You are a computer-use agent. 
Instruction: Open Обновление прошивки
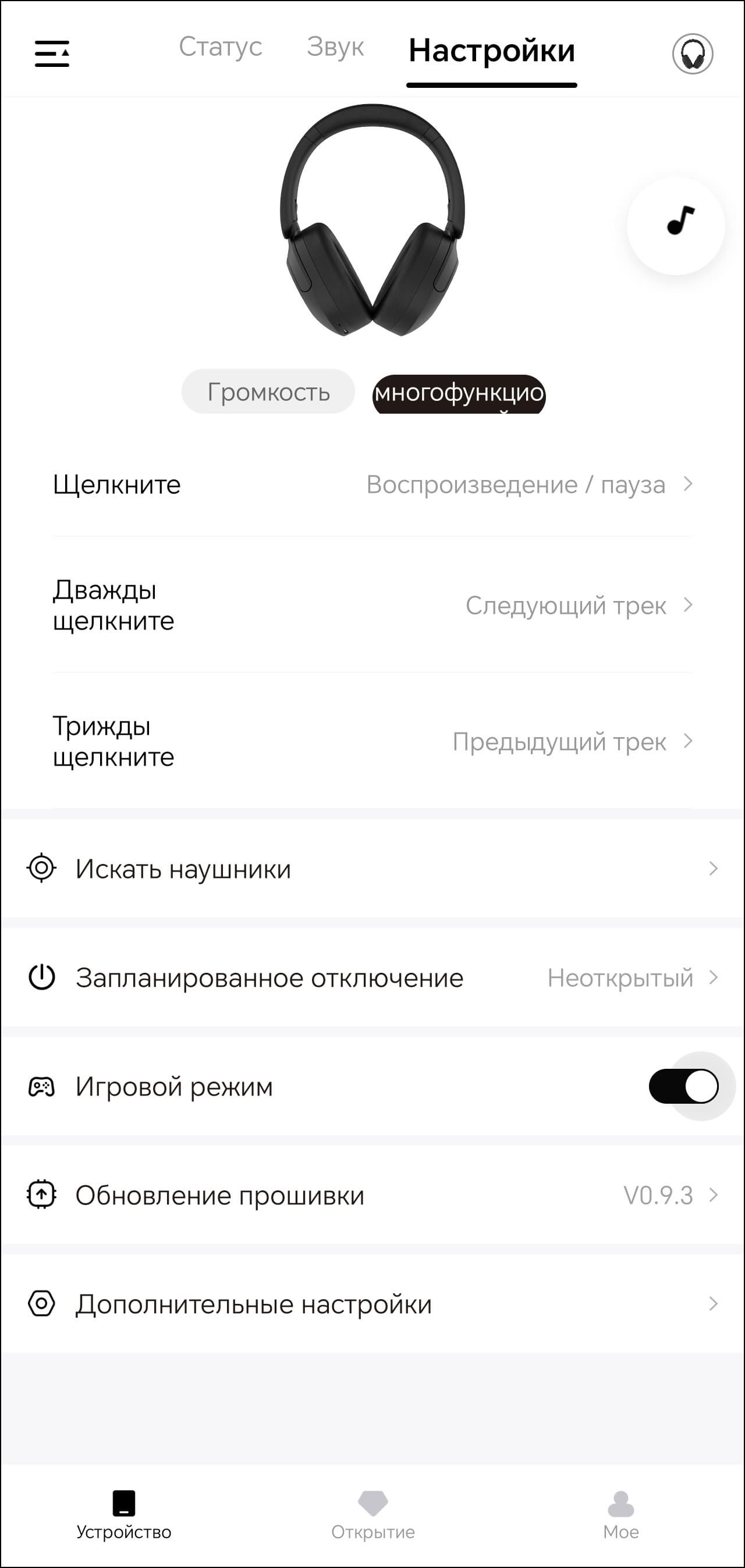click(372, 1196)
